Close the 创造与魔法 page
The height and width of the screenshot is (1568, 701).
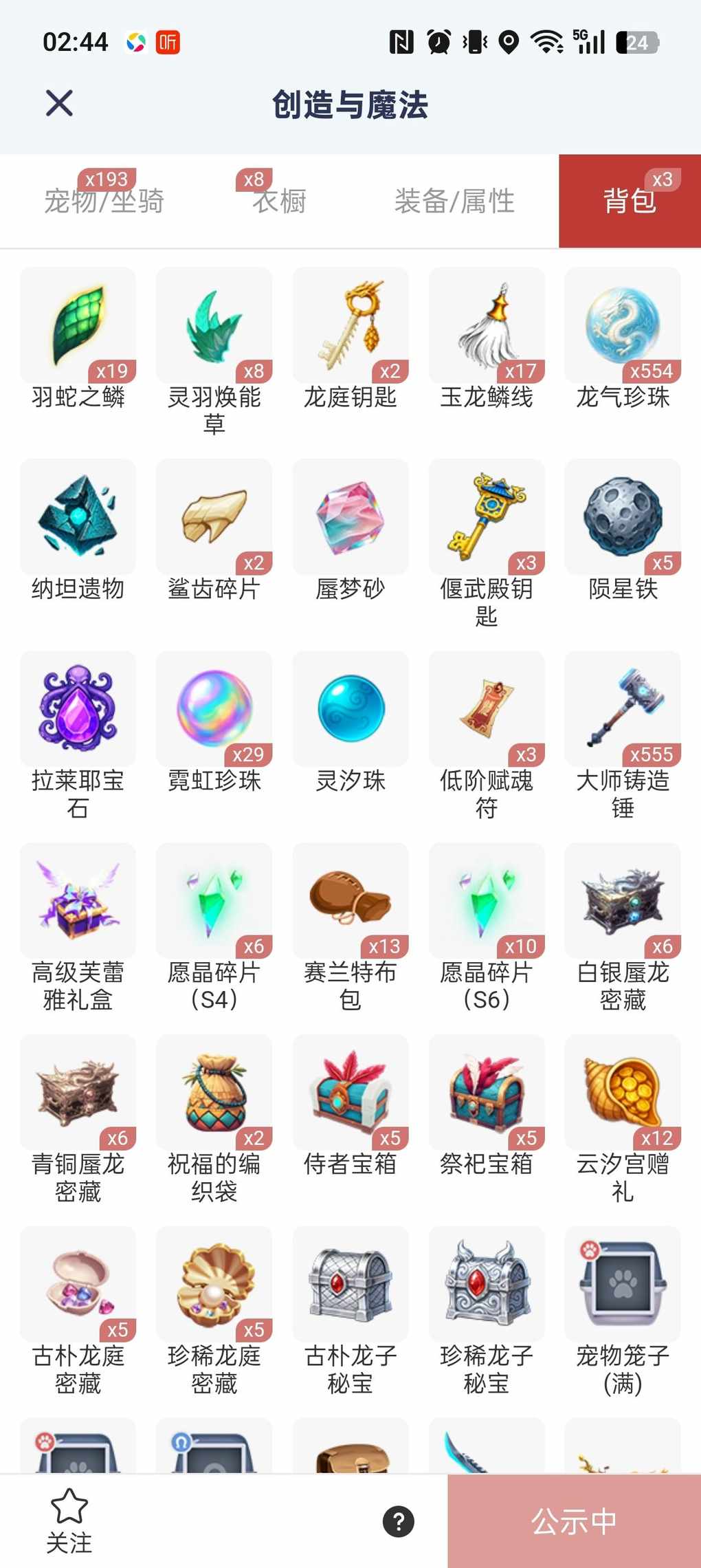click(59, 104)
